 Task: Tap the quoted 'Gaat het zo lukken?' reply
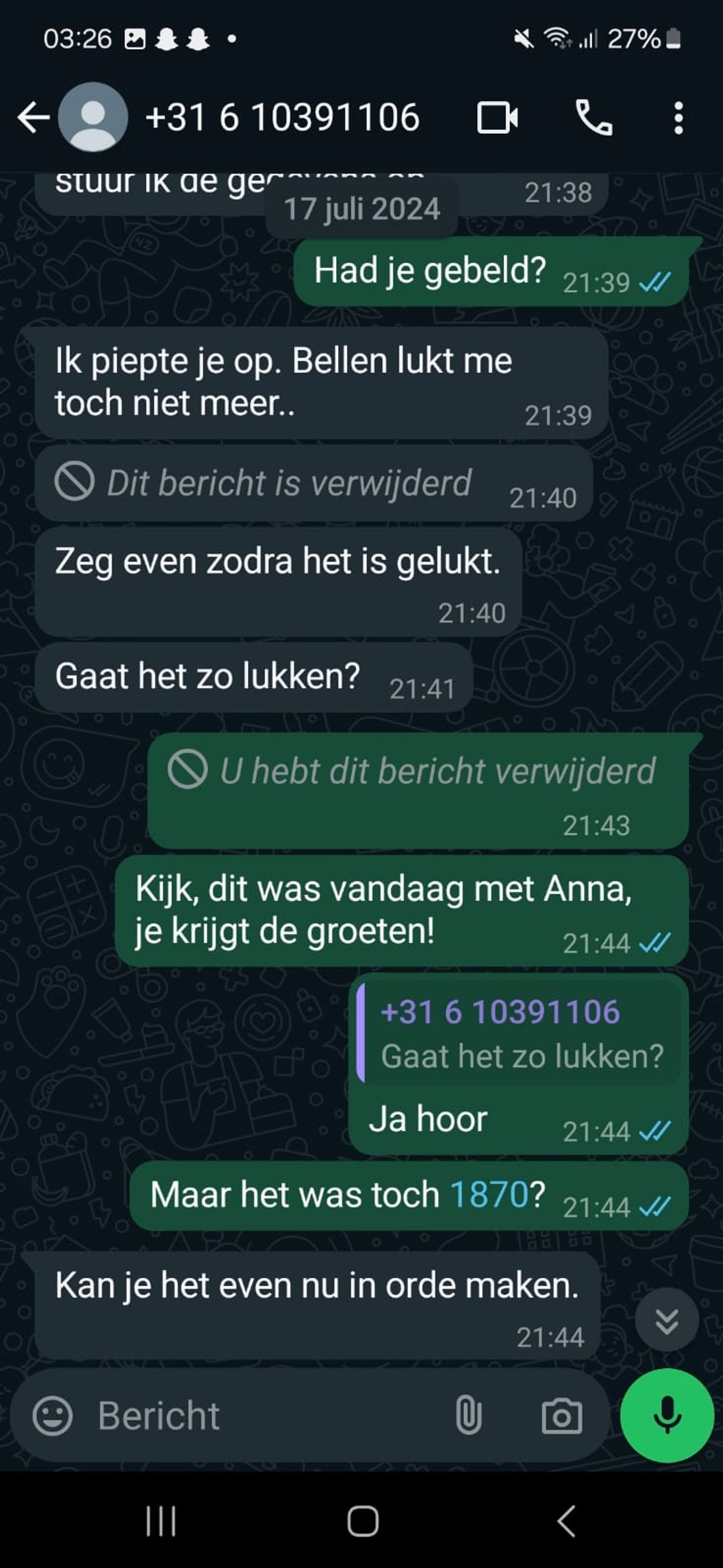coord(521,1033)
